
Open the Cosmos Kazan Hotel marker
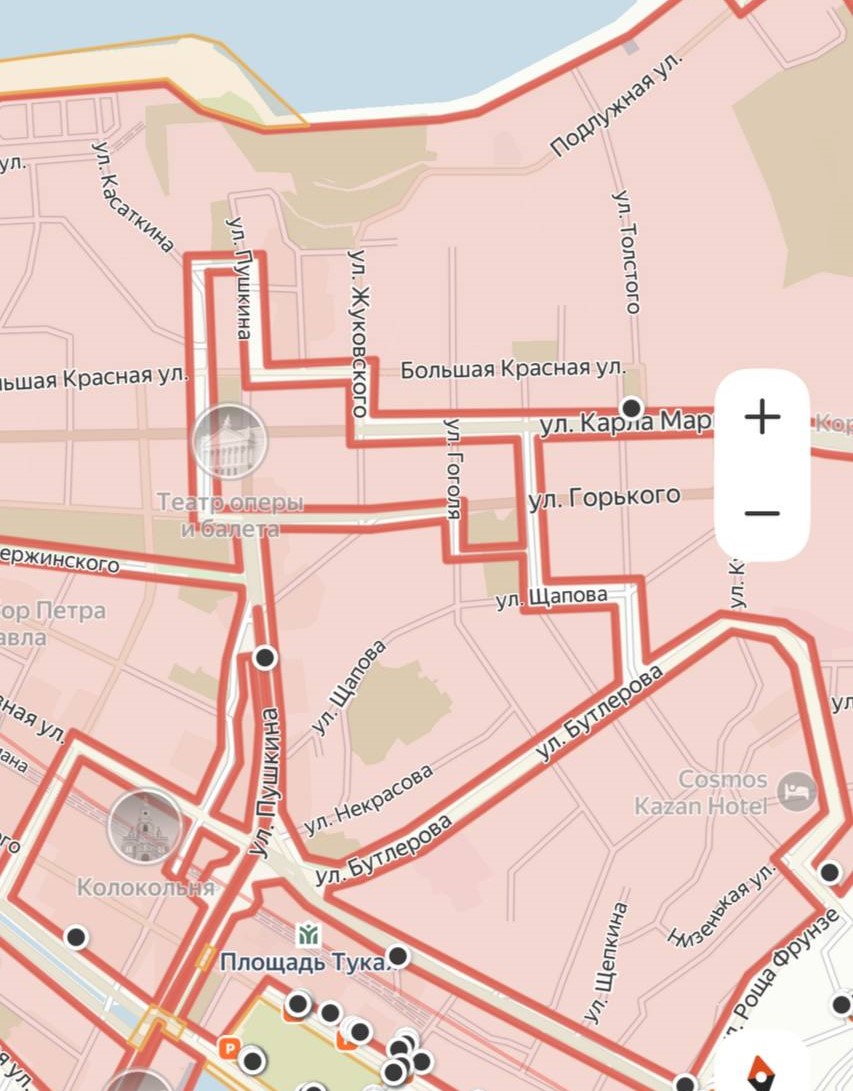796,791
